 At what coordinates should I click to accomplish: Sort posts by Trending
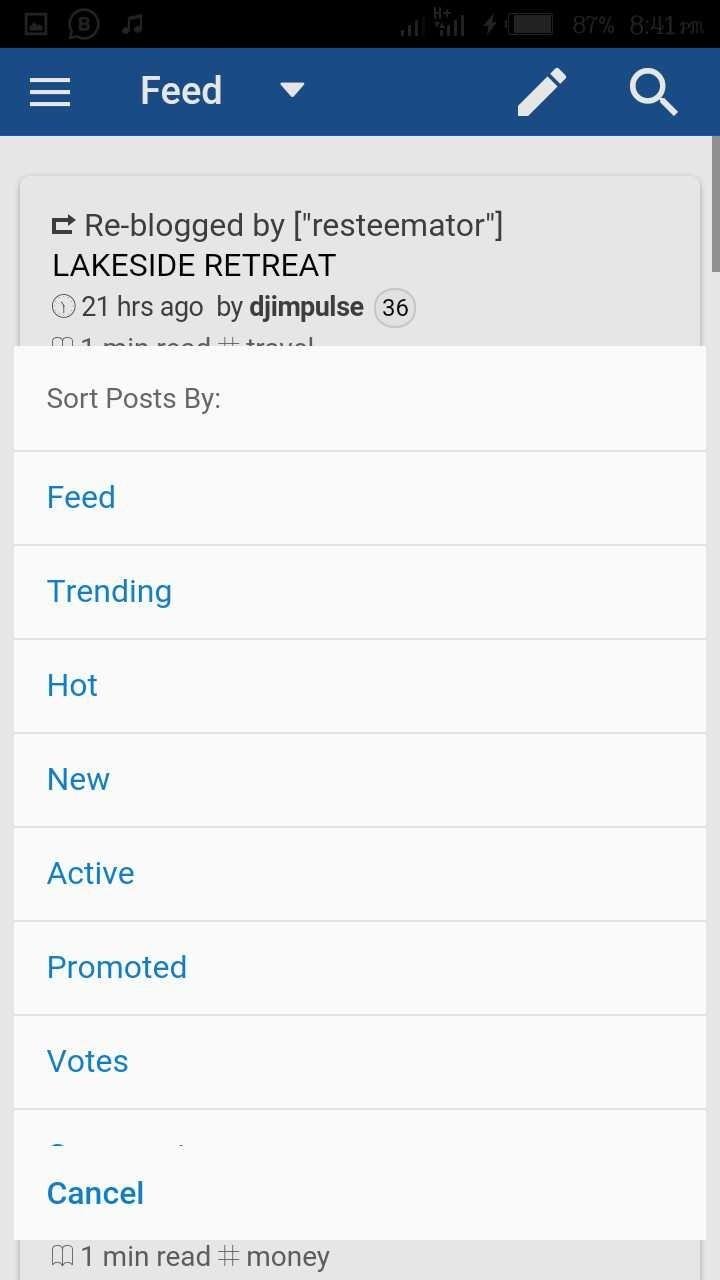click(360, 591)
